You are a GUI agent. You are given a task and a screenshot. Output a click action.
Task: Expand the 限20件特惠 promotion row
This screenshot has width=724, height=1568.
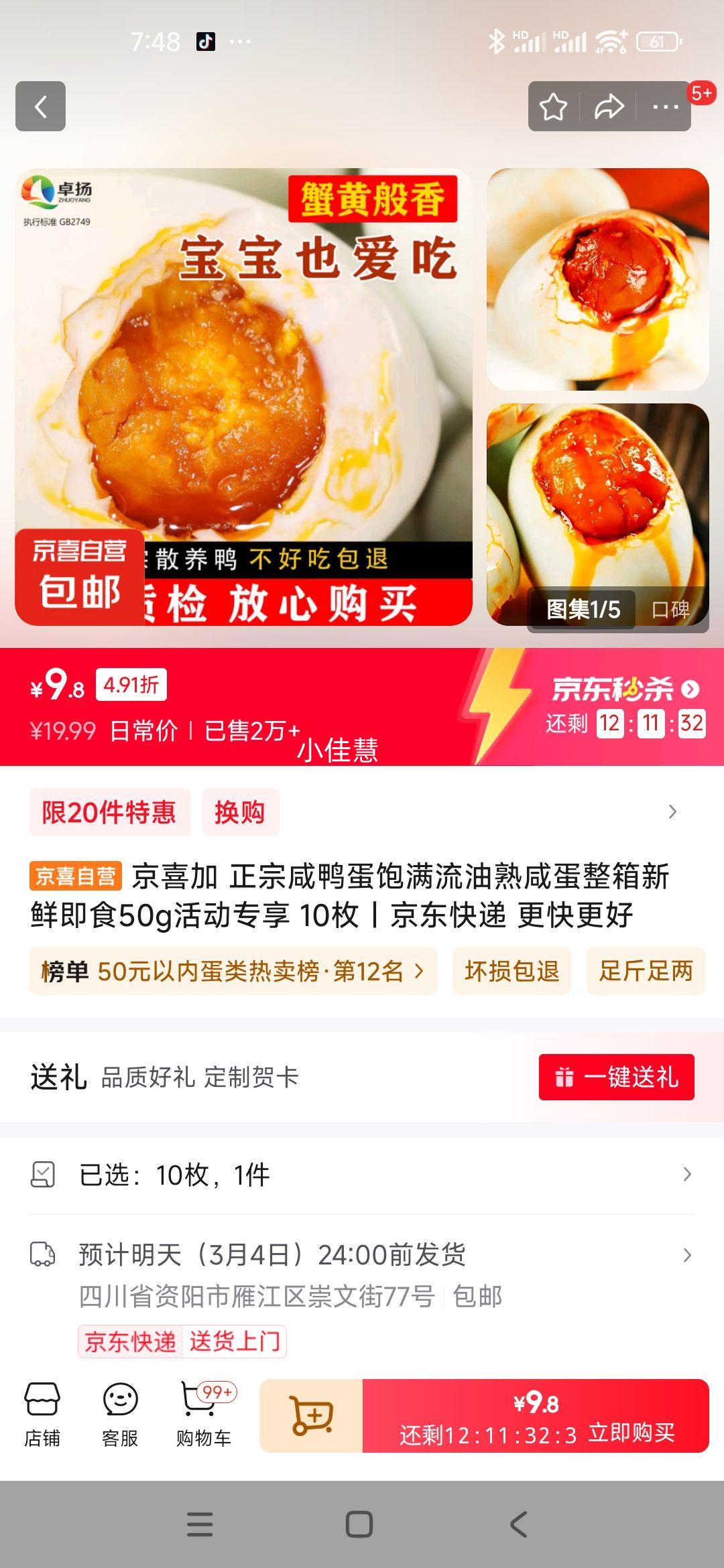[x=672, y=812]
